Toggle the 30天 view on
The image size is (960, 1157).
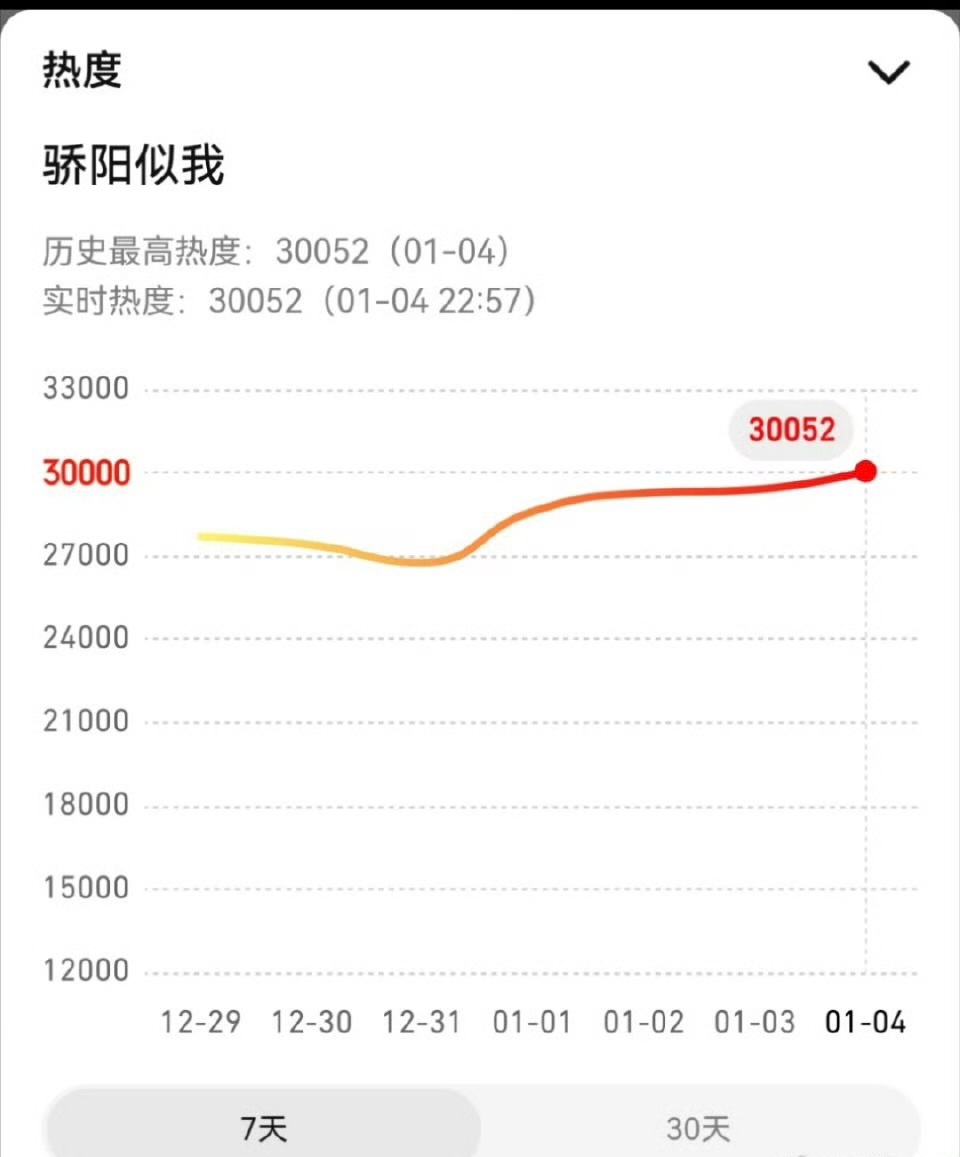697,1127
